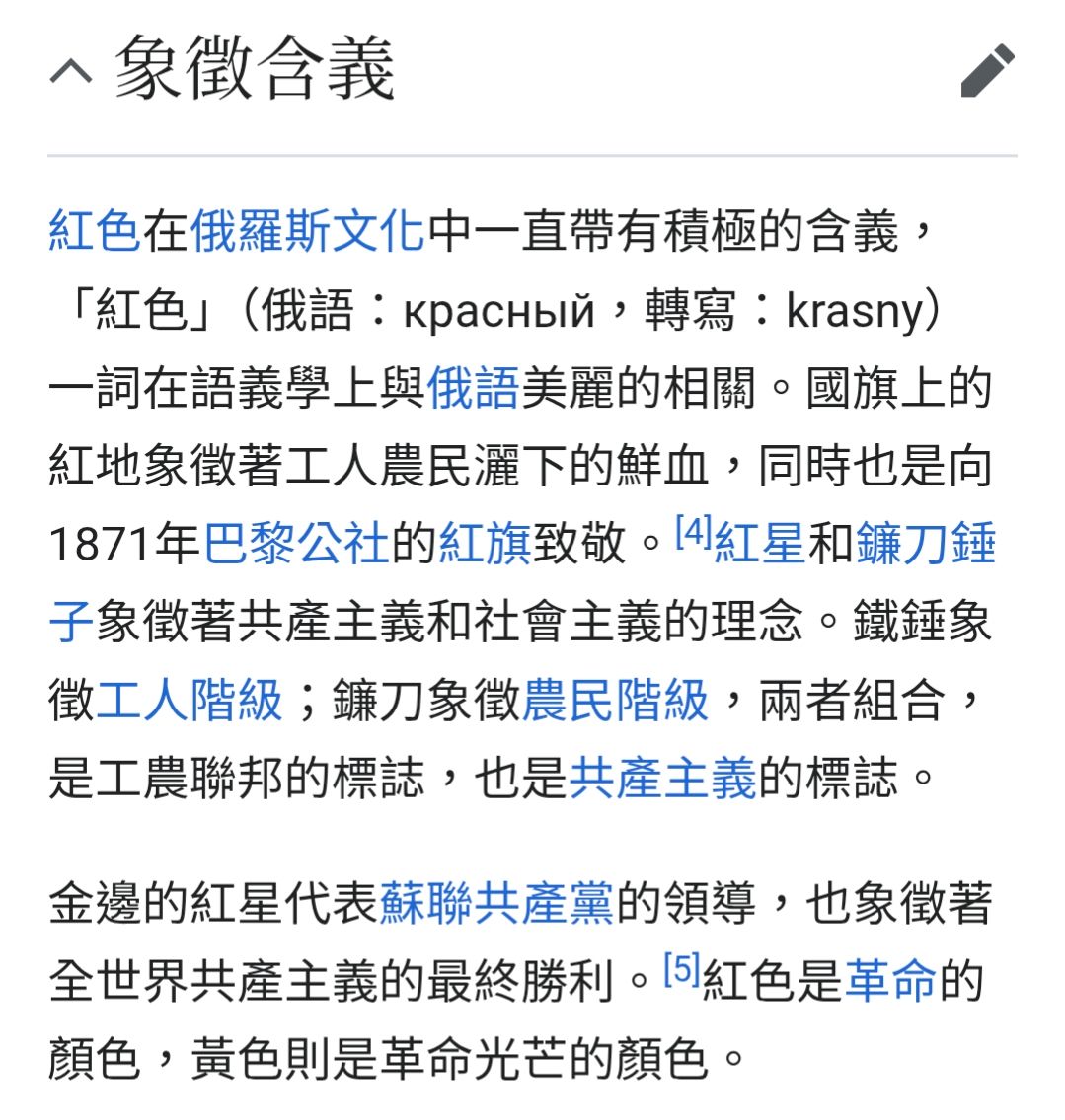
Task: Edit the 象徵含義 section
Action: pos(987,71)
